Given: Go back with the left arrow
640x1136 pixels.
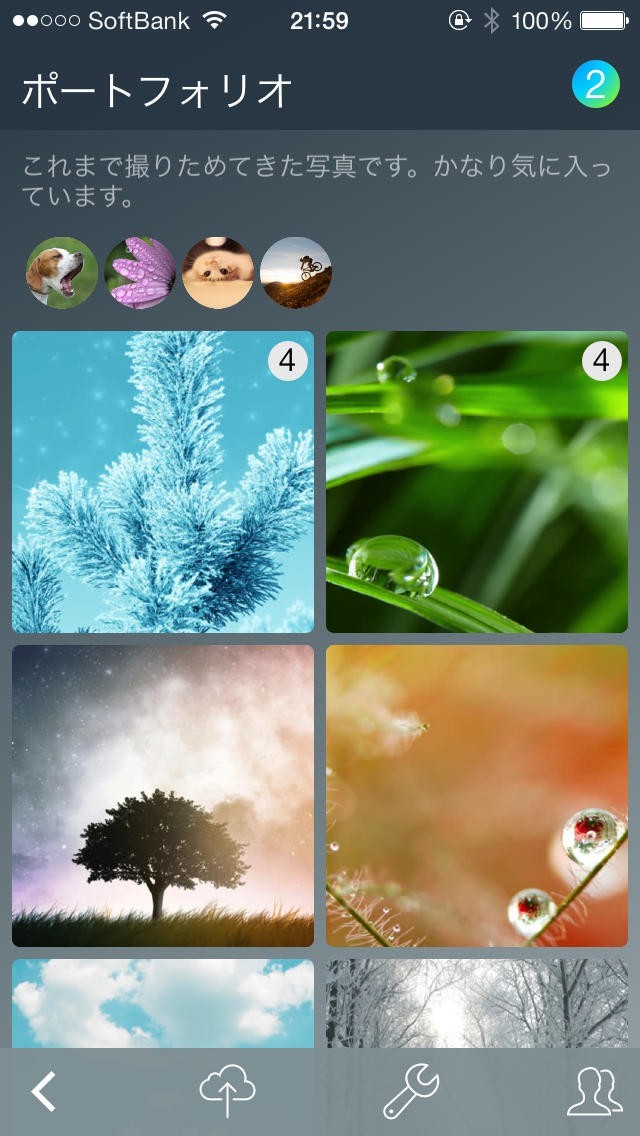Looking at the screenshot, I should point(44,1091).
